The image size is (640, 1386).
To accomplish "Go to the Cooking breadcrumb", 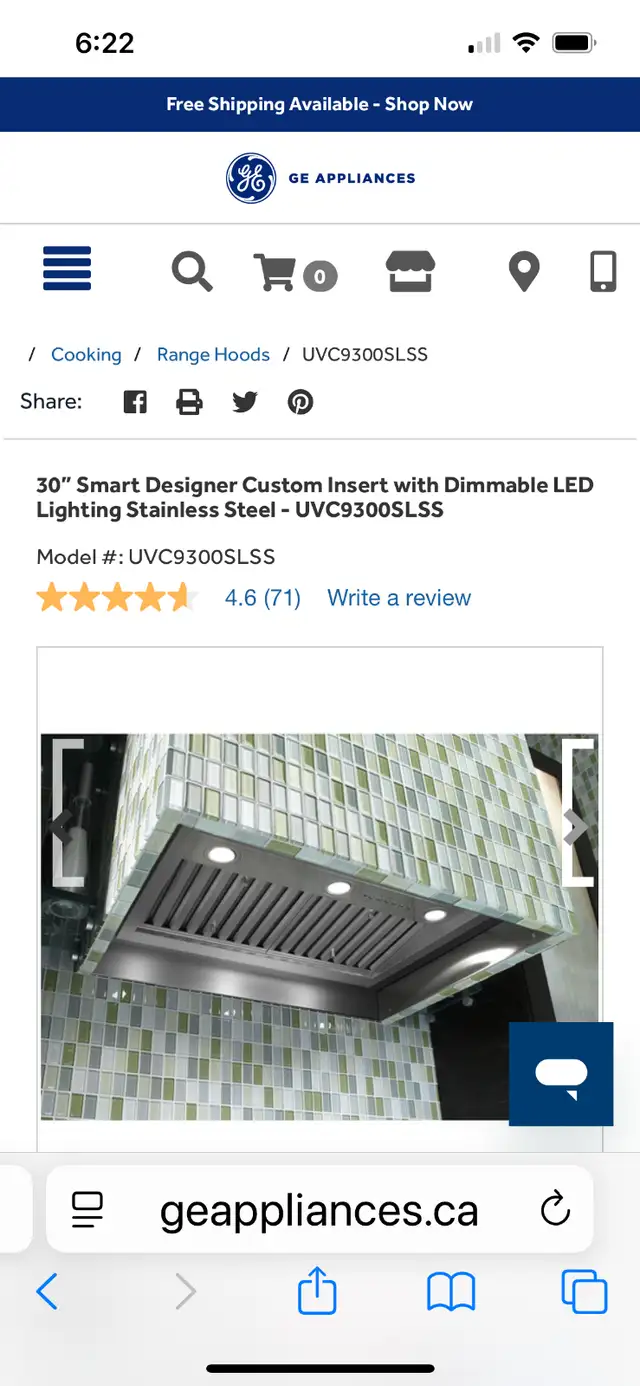I will [x=86, y=355].
